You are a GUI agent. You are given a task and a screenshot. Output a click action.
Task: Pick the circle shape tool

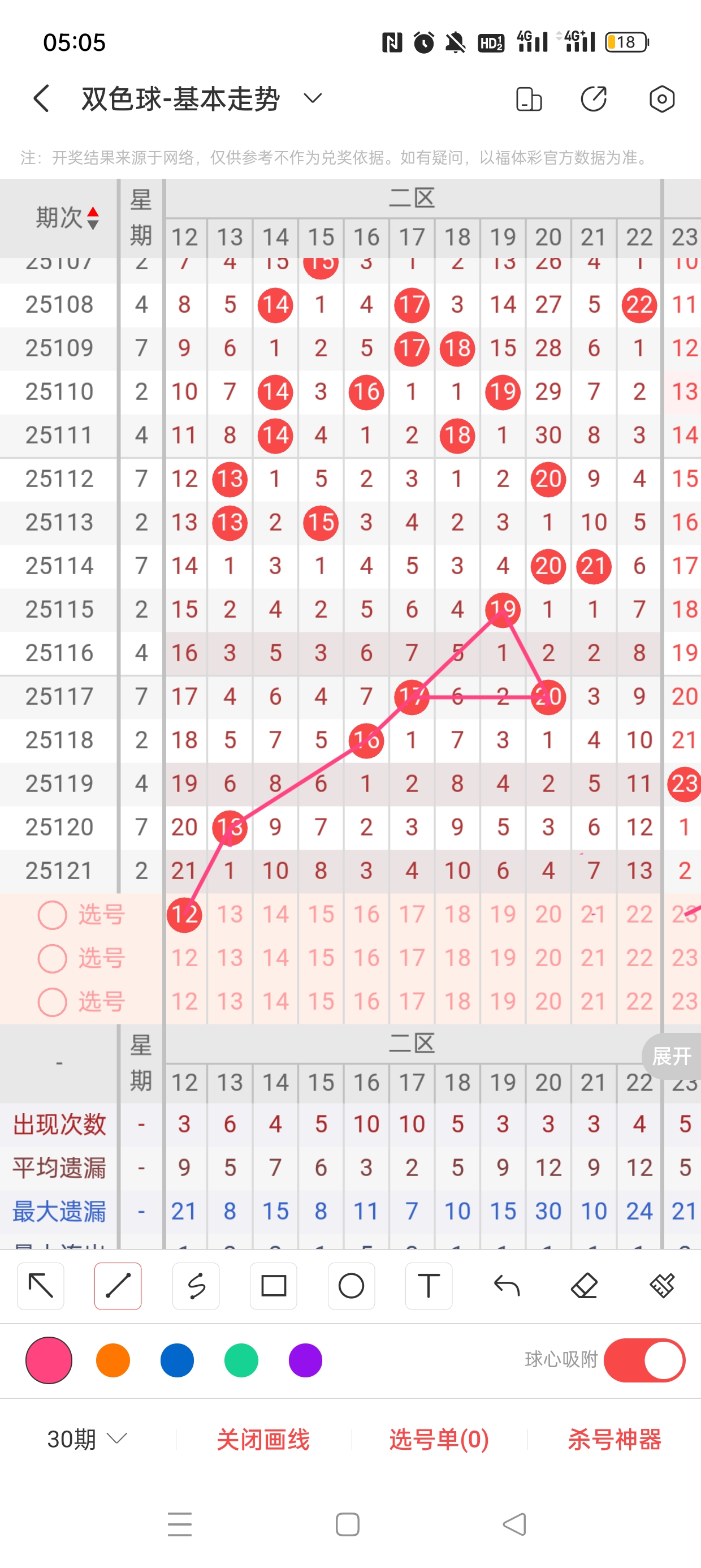pos(351,1286)
